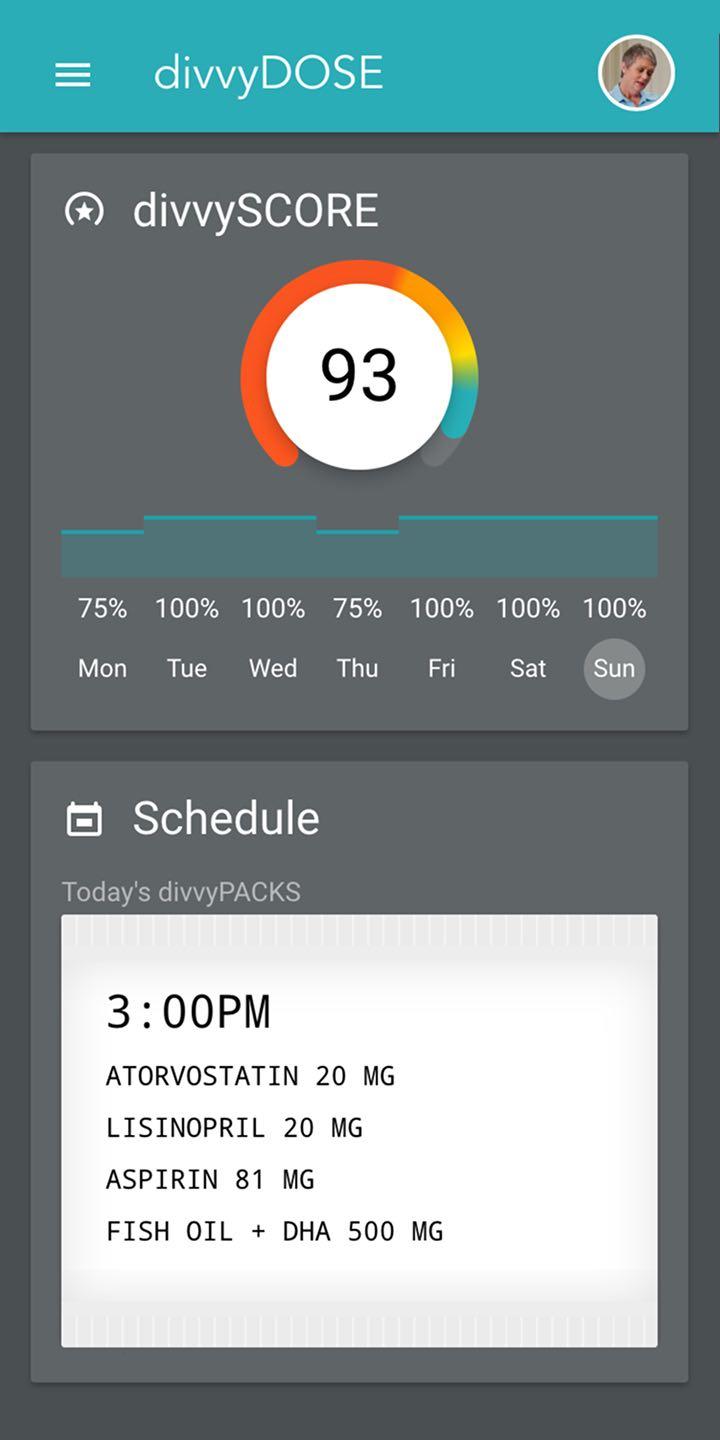Select Wed in the weekly score
The height and width of the screenshot is (1440, 720).
point(273,668)
